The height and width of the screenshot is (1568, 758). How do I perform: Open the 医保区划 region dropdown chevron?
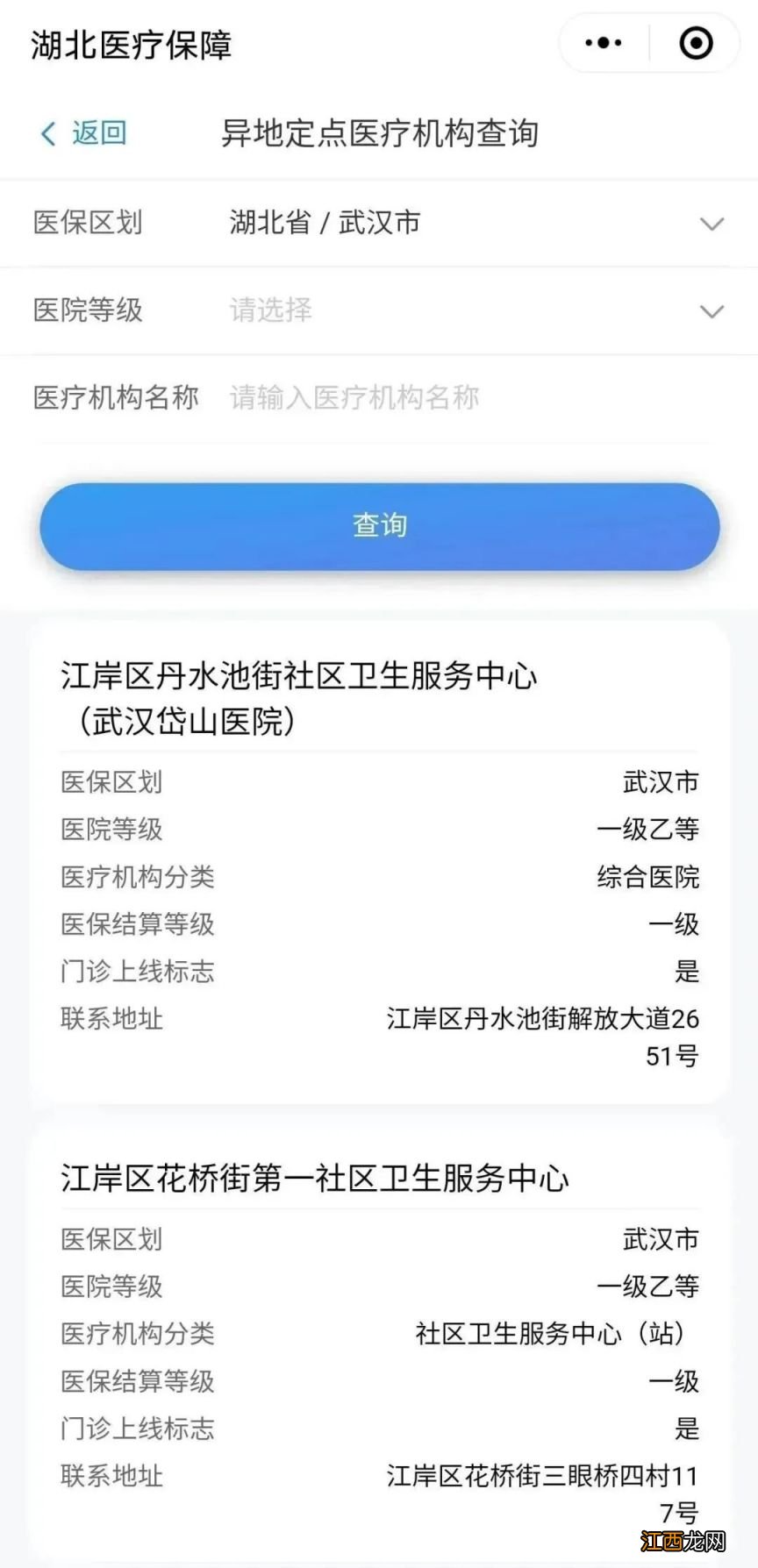(x=712, y=224)
